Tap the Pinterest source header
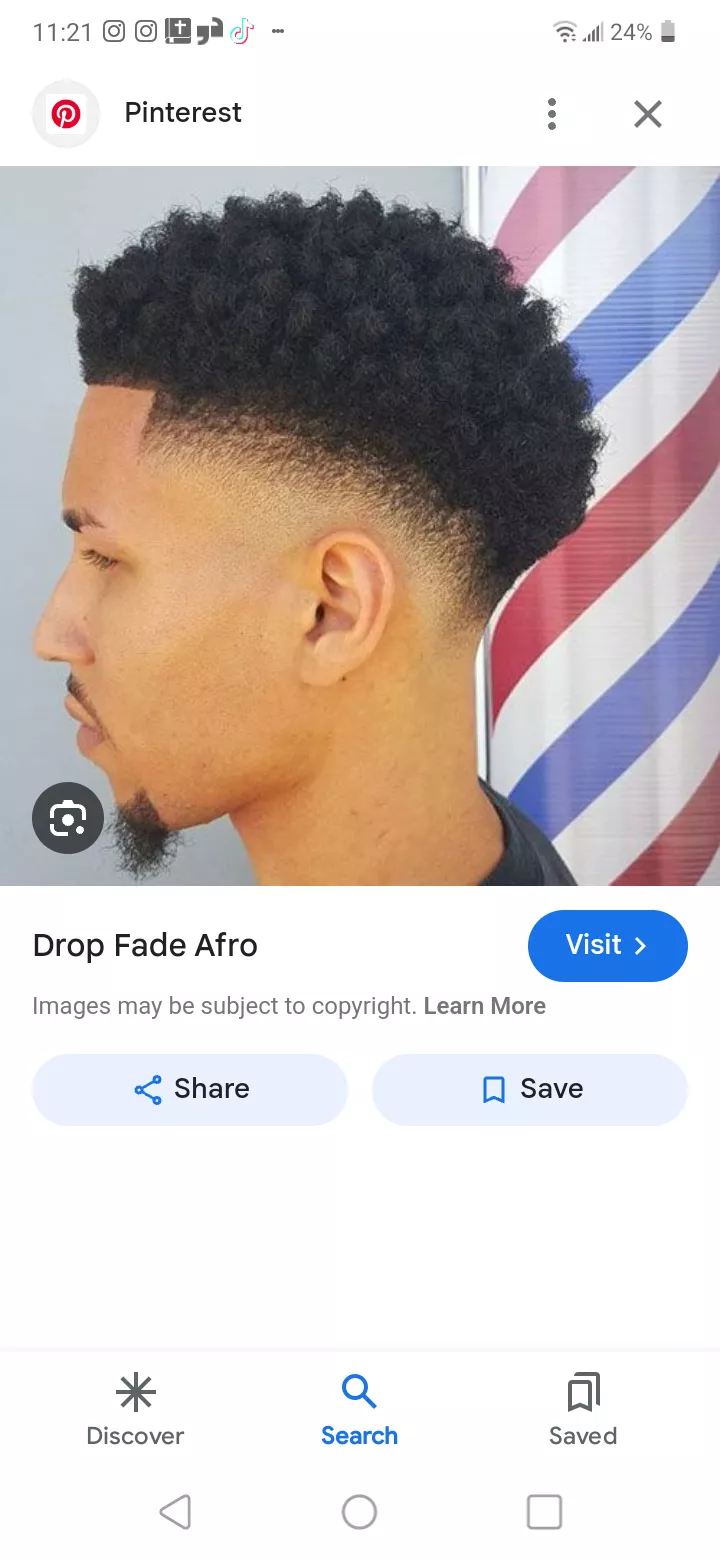The width and height of the screenshot is (720, 1560). pos(183,113)
